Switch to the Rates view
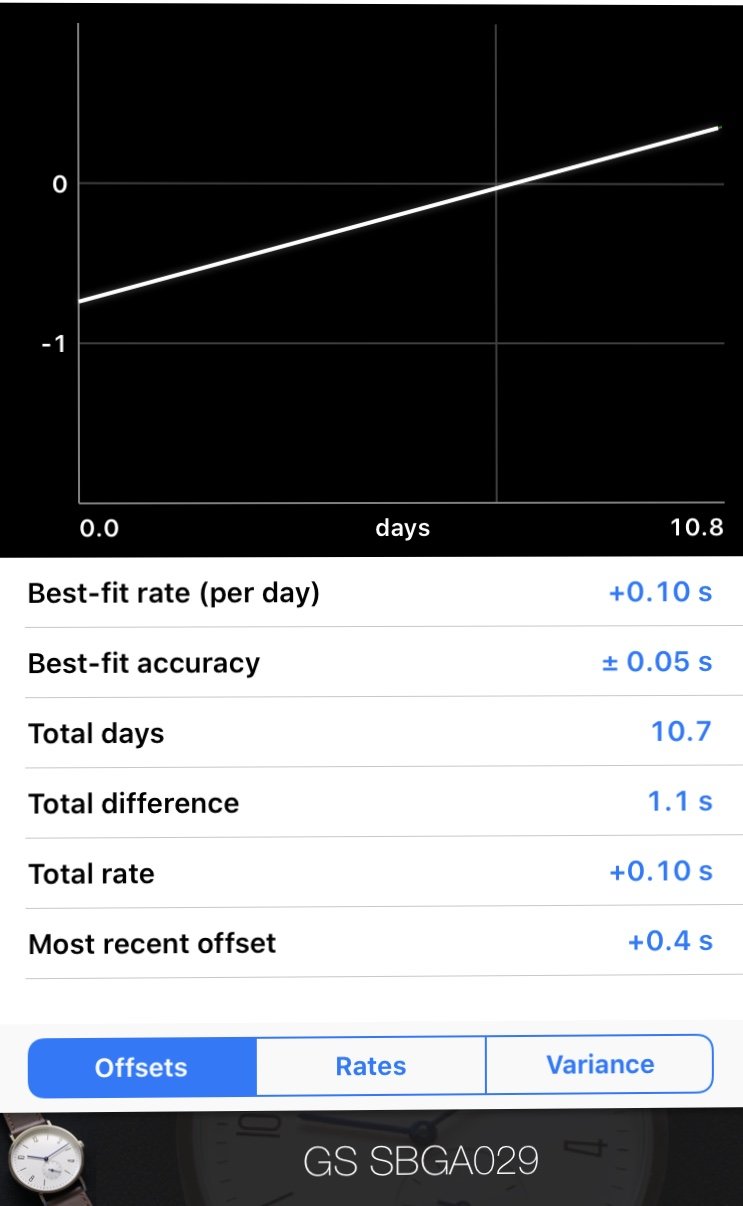743x1206 pixels. coord(371,1066)
